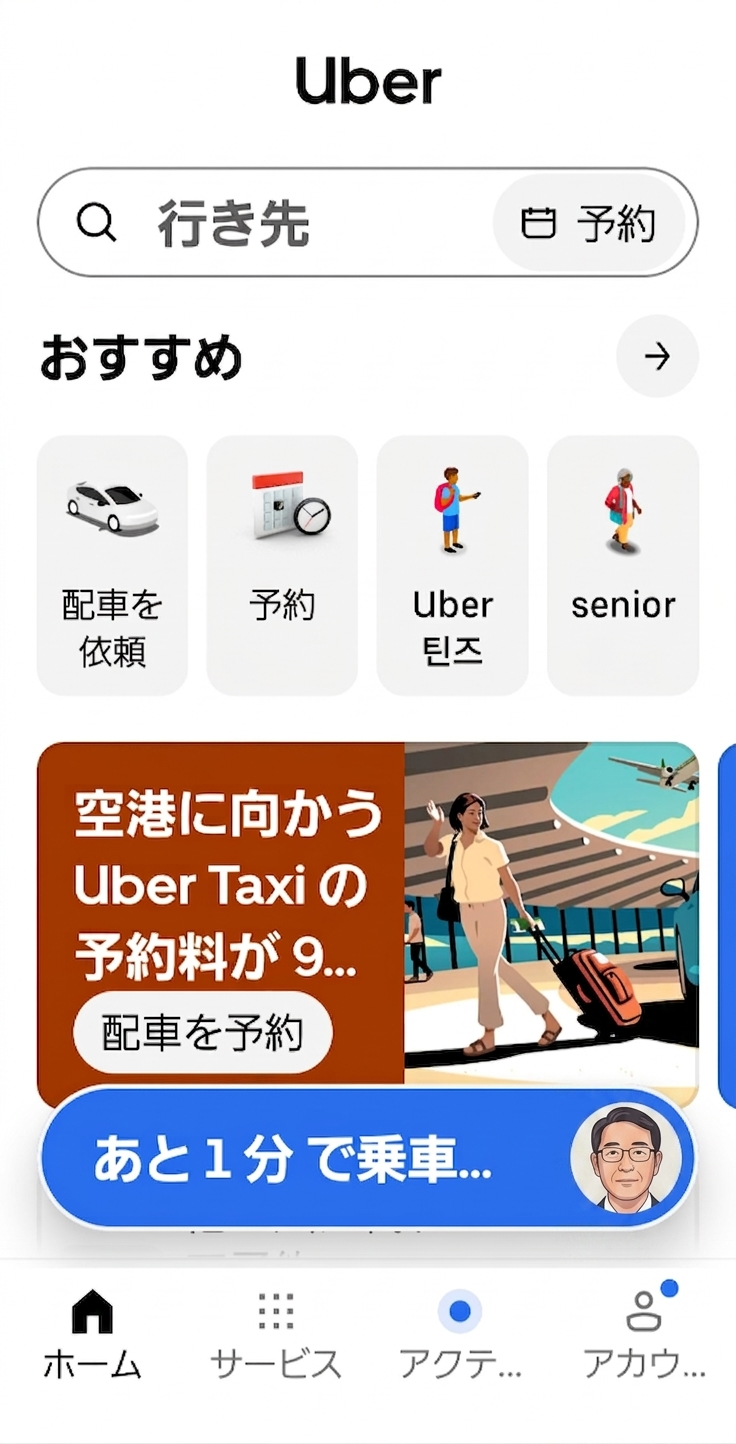
Task: Open the 予約 calendar tile
Action: pos(282,565)
